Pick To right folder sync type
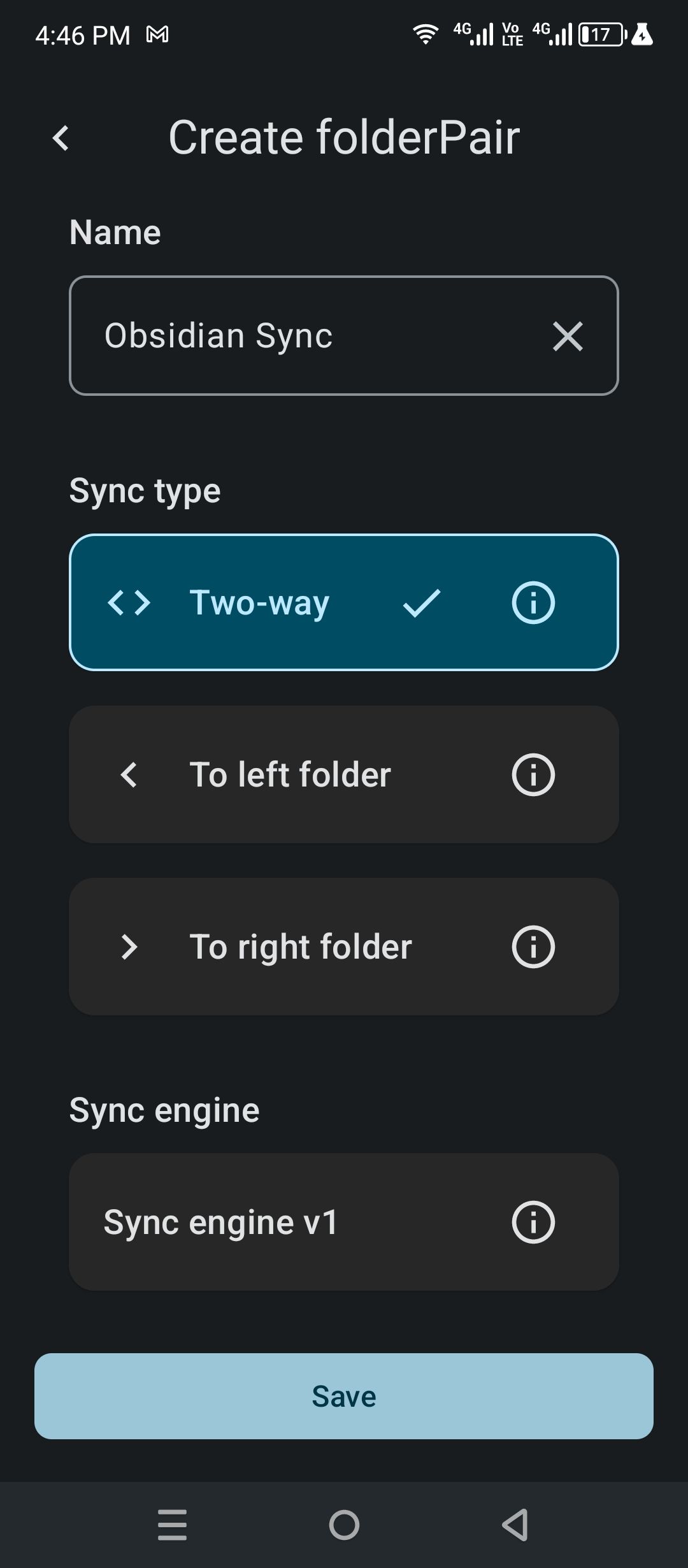Image resolution: width=688 pixels, height=1568 pixels. (x=299, y=947)
